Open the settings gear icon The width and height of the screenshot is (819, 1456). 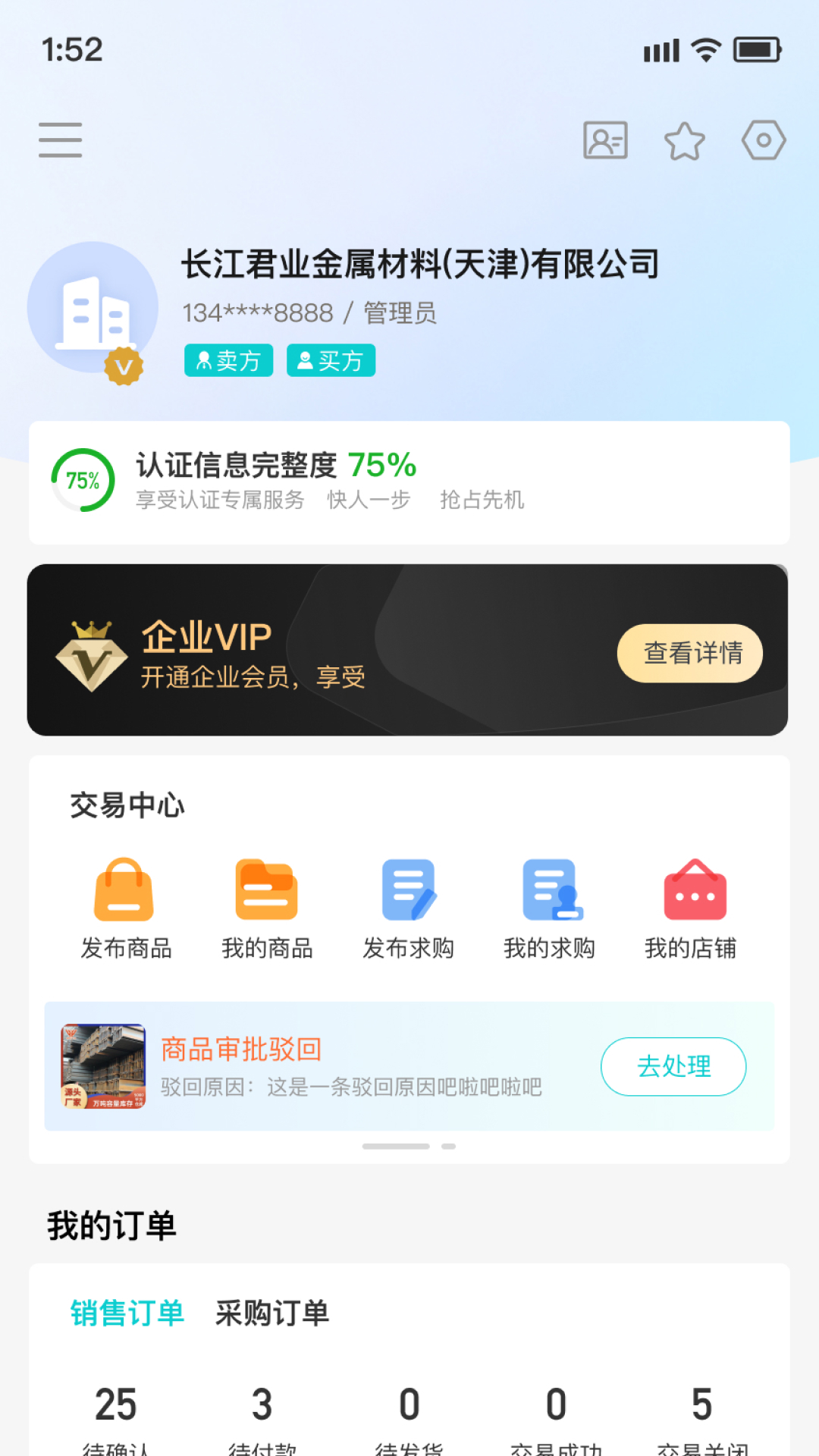[x=763, y=140]
